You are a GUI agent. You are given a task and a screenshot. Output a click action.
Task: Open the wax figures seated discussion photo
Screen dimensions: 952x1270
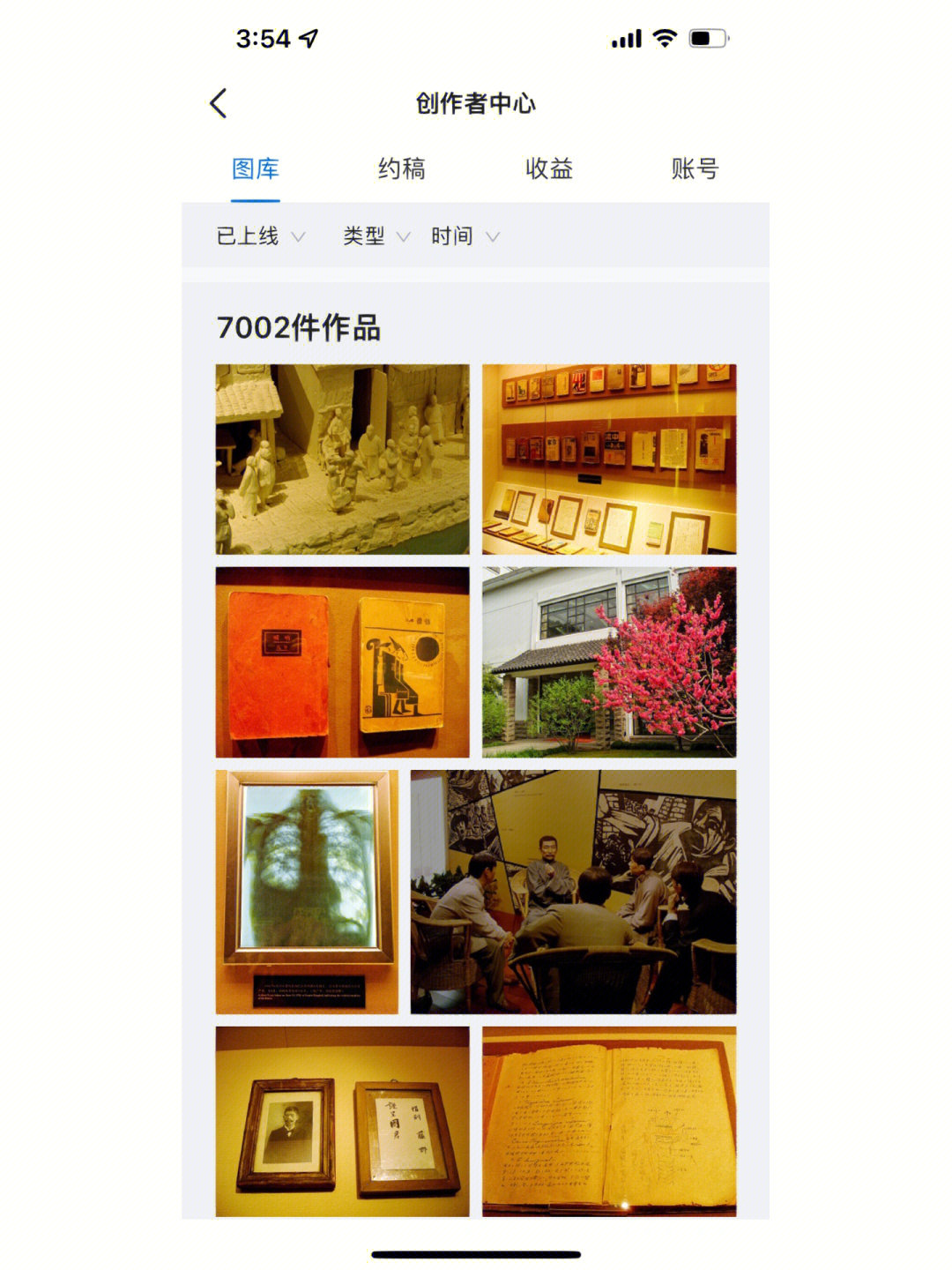[x=573, y=891]
